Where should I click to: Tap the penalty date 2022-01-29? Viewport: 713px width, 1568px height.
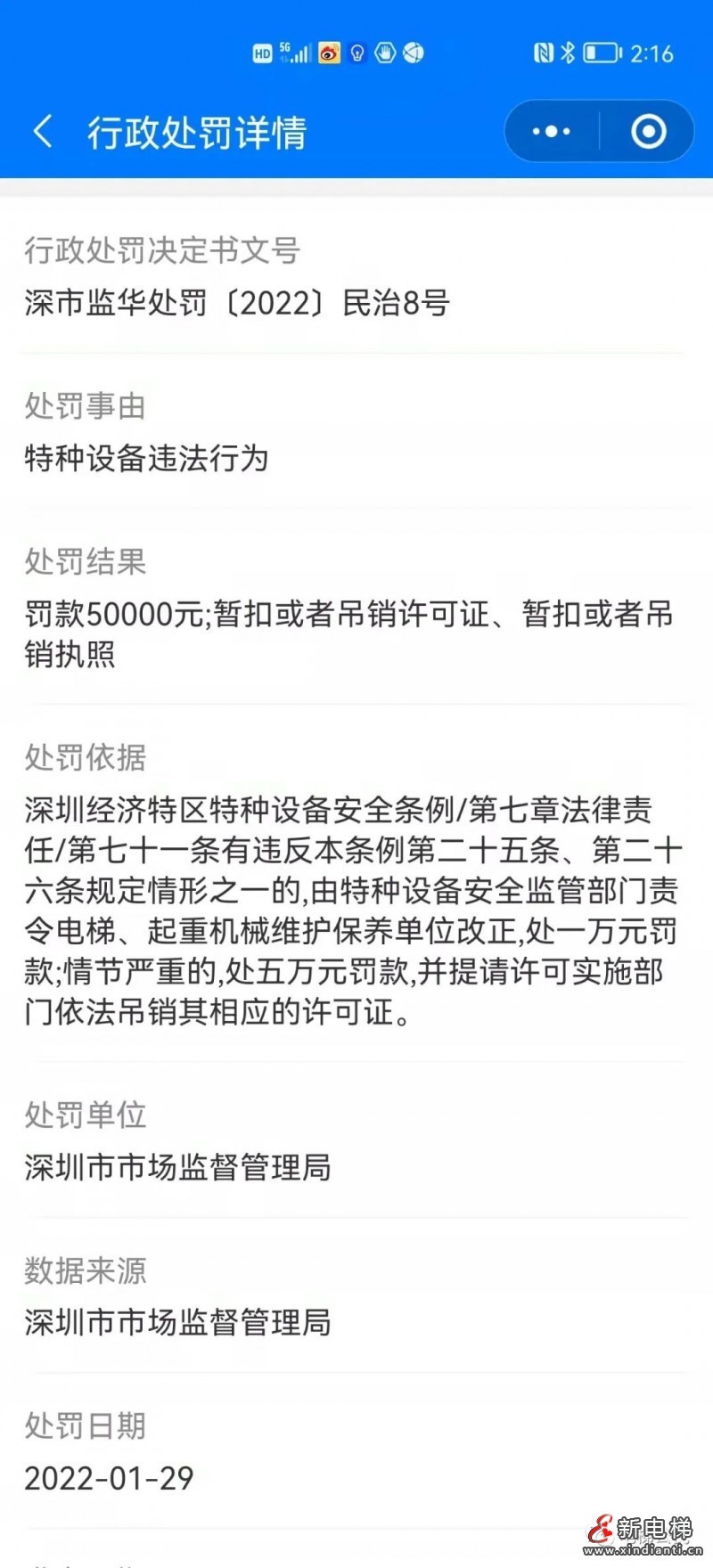coord(109,1477)
